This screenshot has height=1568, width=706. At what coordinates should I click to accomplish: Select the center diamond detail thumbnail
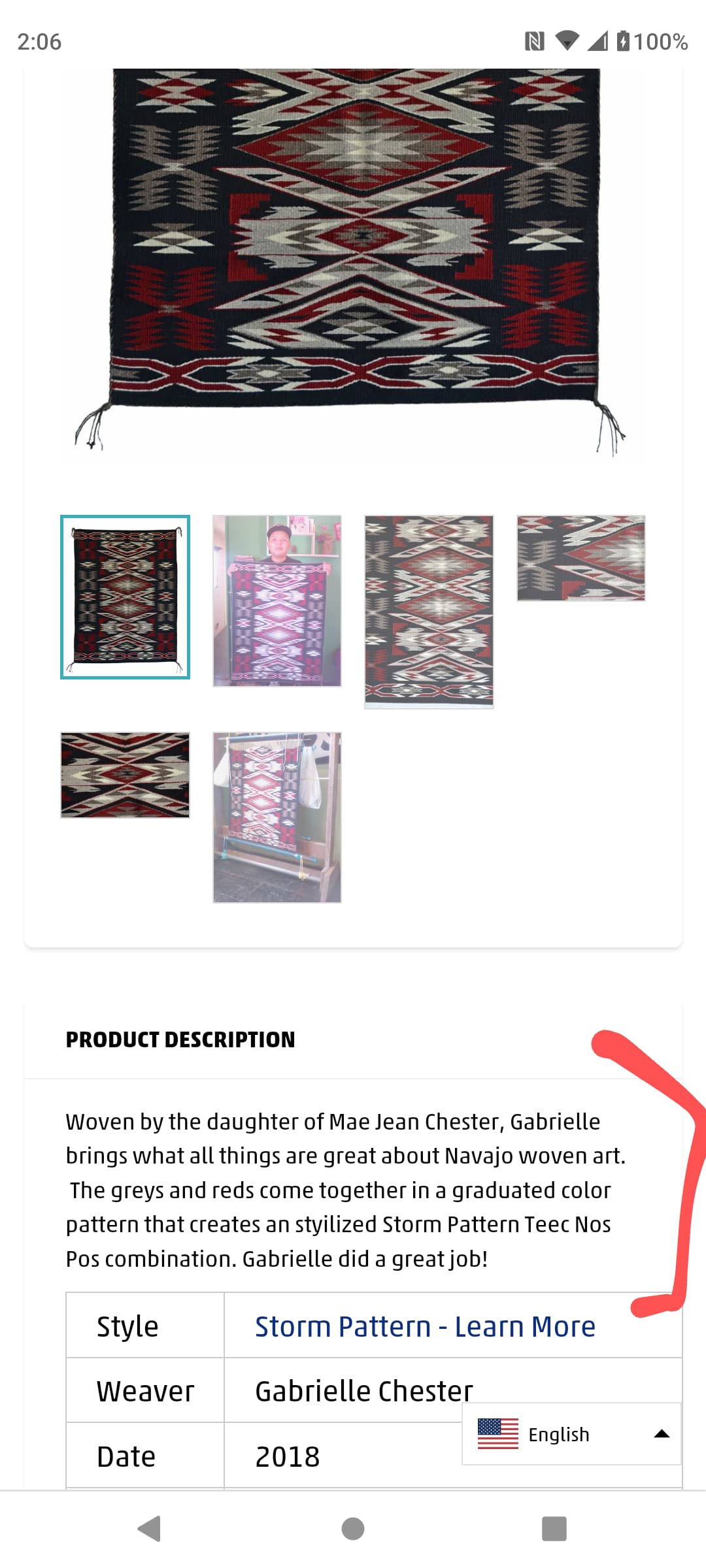(x=125, y=775)
